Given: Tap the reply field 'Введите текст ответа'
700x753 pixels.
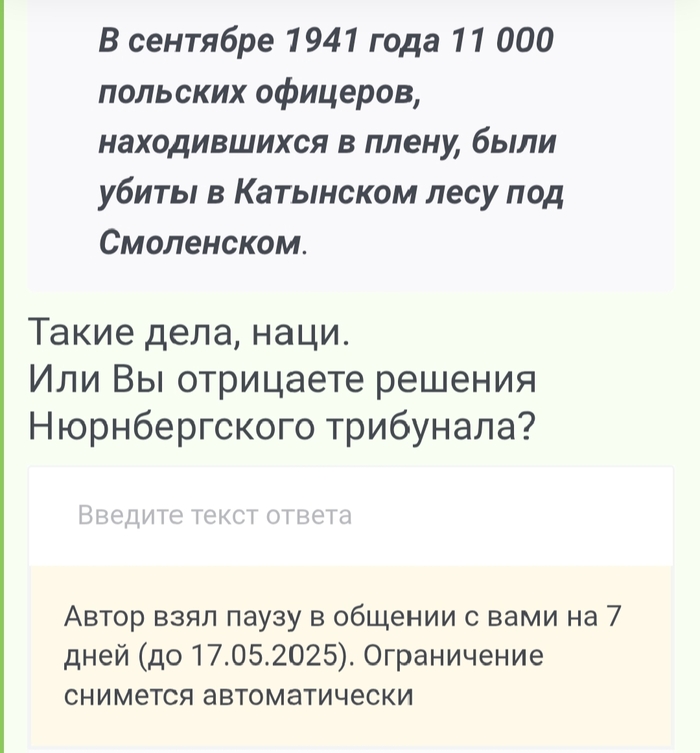Looking at the screenshot, I should coord(350,516).
